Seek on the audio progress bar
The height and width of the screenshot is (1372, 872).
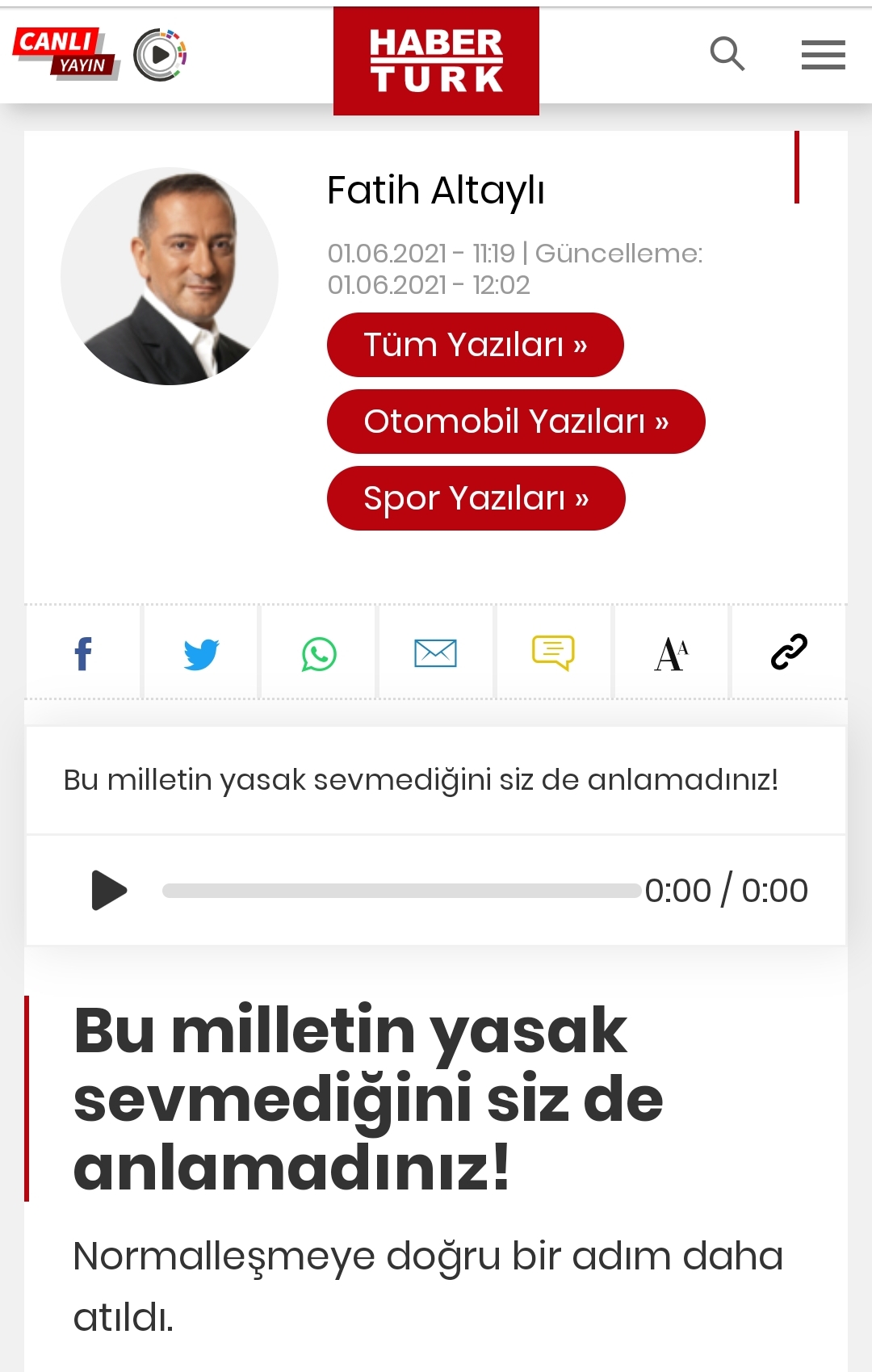coord(401,891)
